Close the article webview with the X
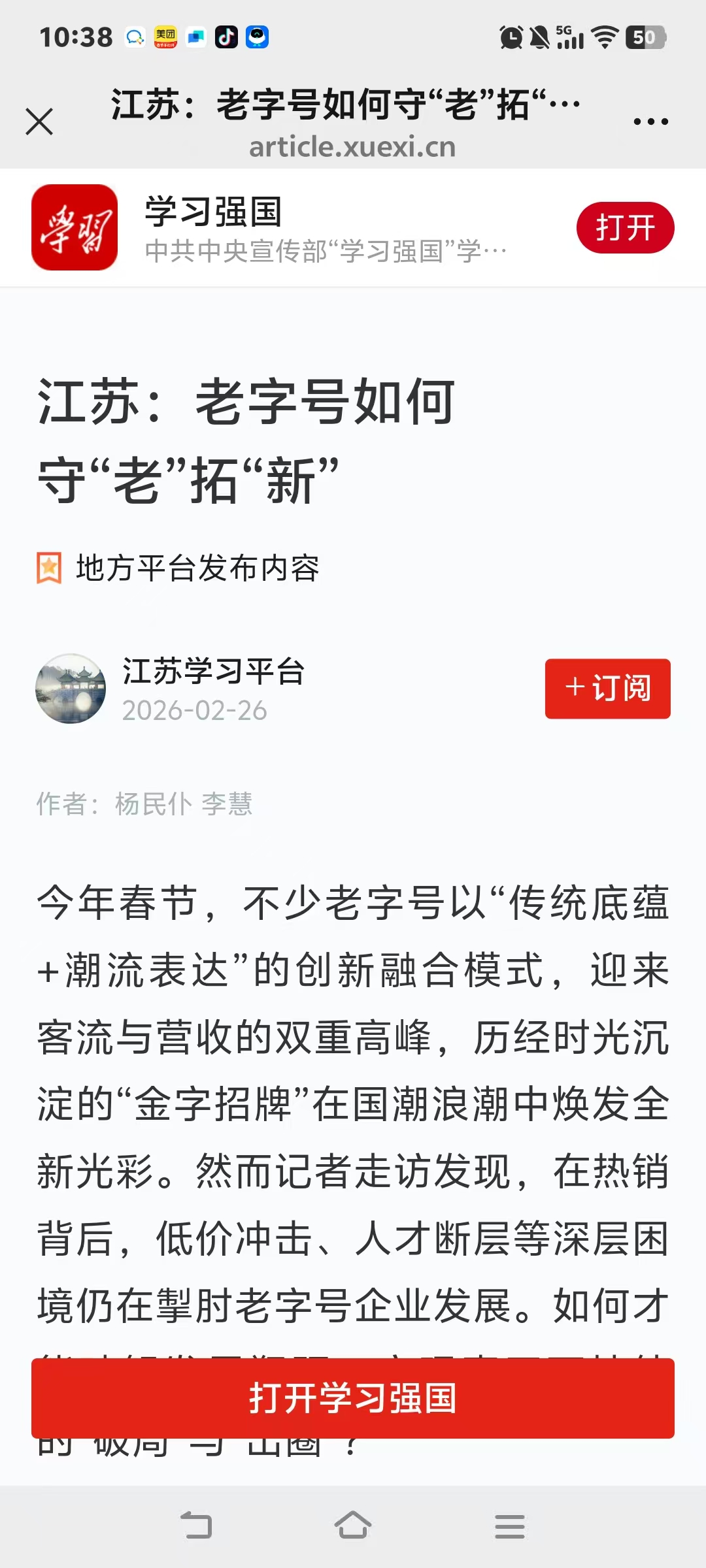This screenshot has width=706, height=1568. click(x=39, y=122)
